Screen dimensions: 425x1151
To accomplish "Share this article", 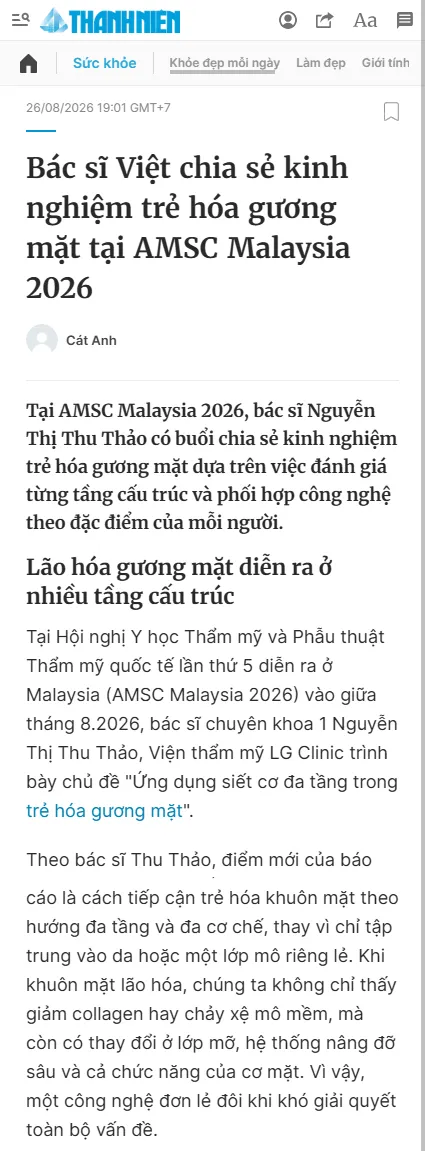I will pos(324,21).
